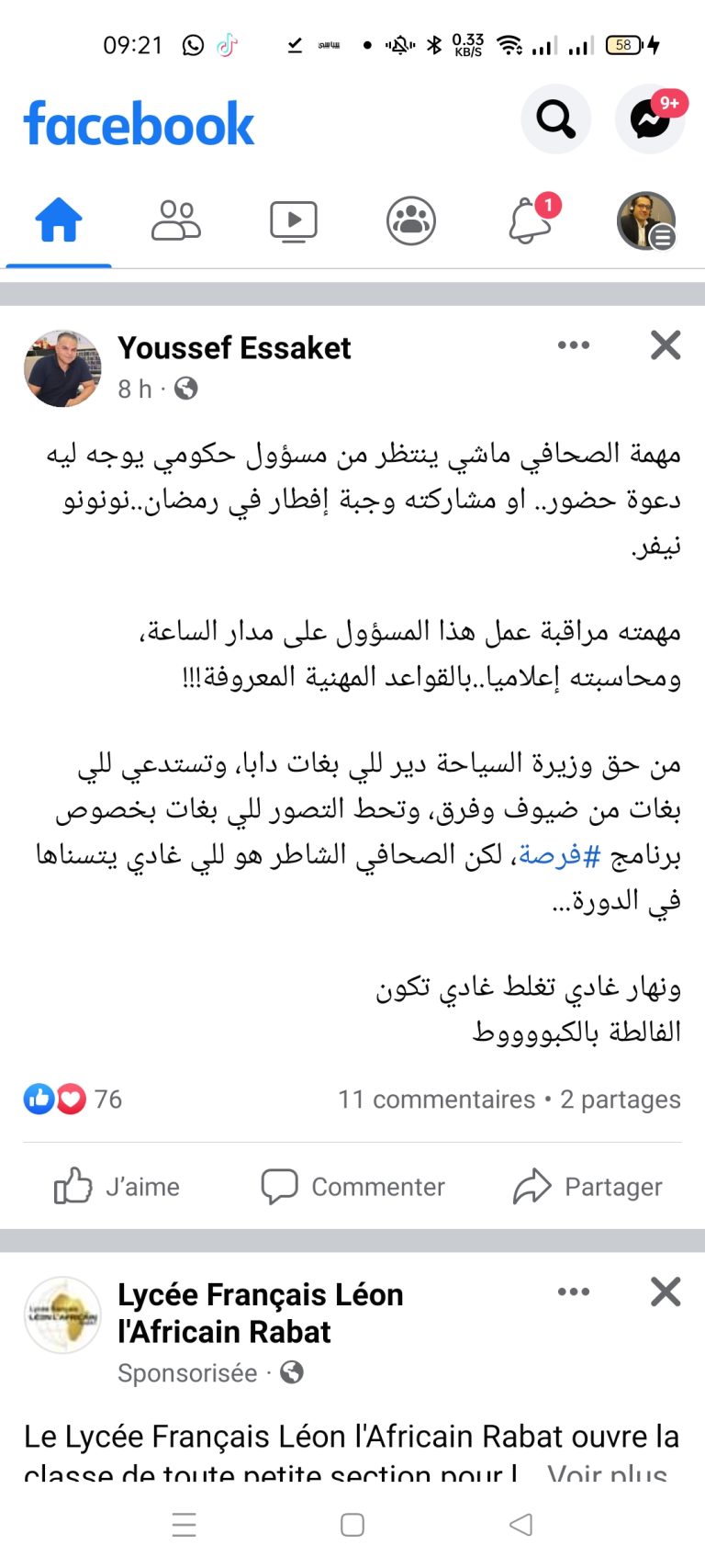This screenshot has height=1568, width=705.
Task: Expand sponsored post text with Voir plus
Action: [607, 1472]
